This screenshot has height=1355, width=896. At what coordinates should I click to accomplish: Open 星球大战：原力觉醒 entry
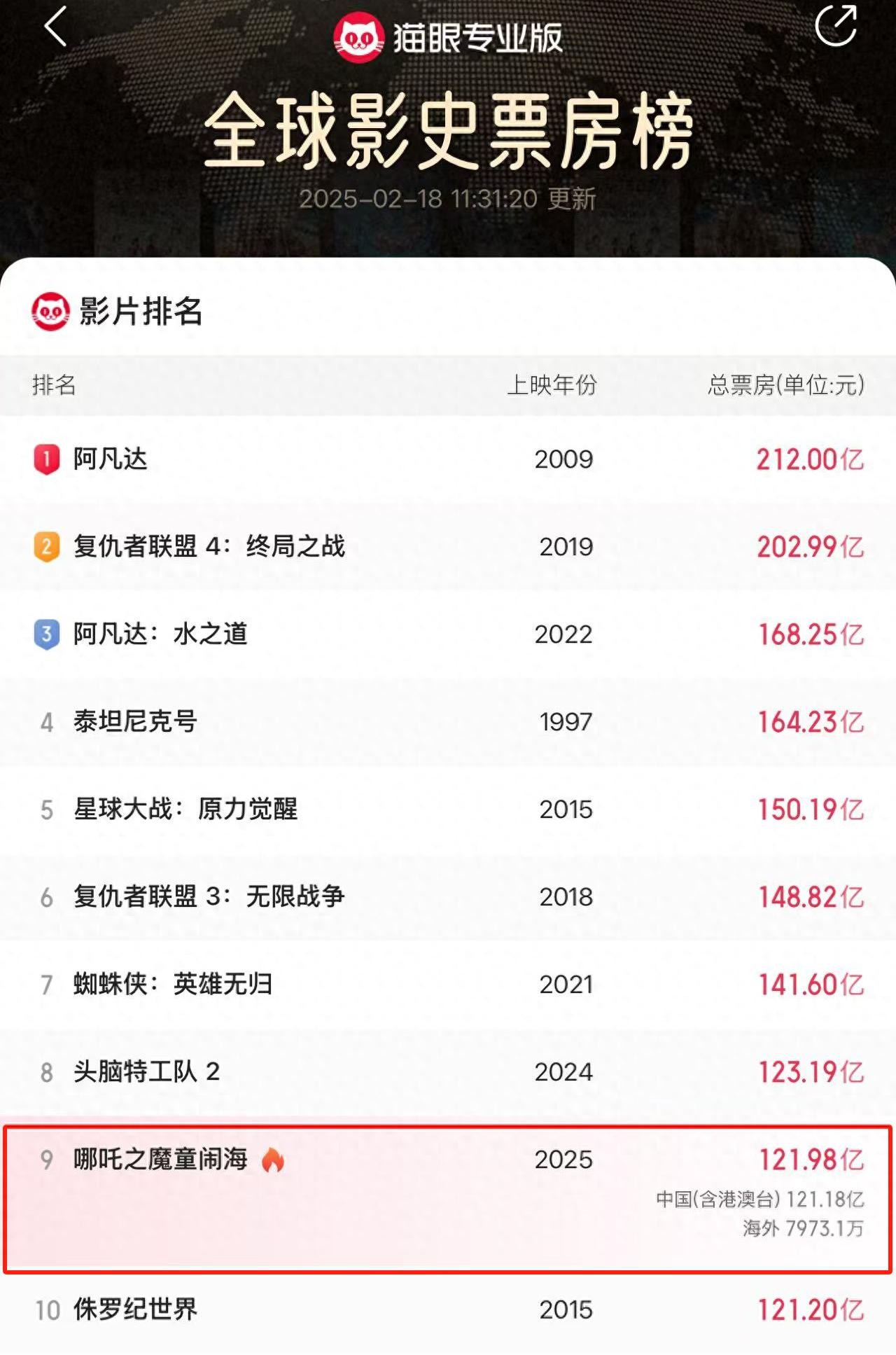click(448, 809)
